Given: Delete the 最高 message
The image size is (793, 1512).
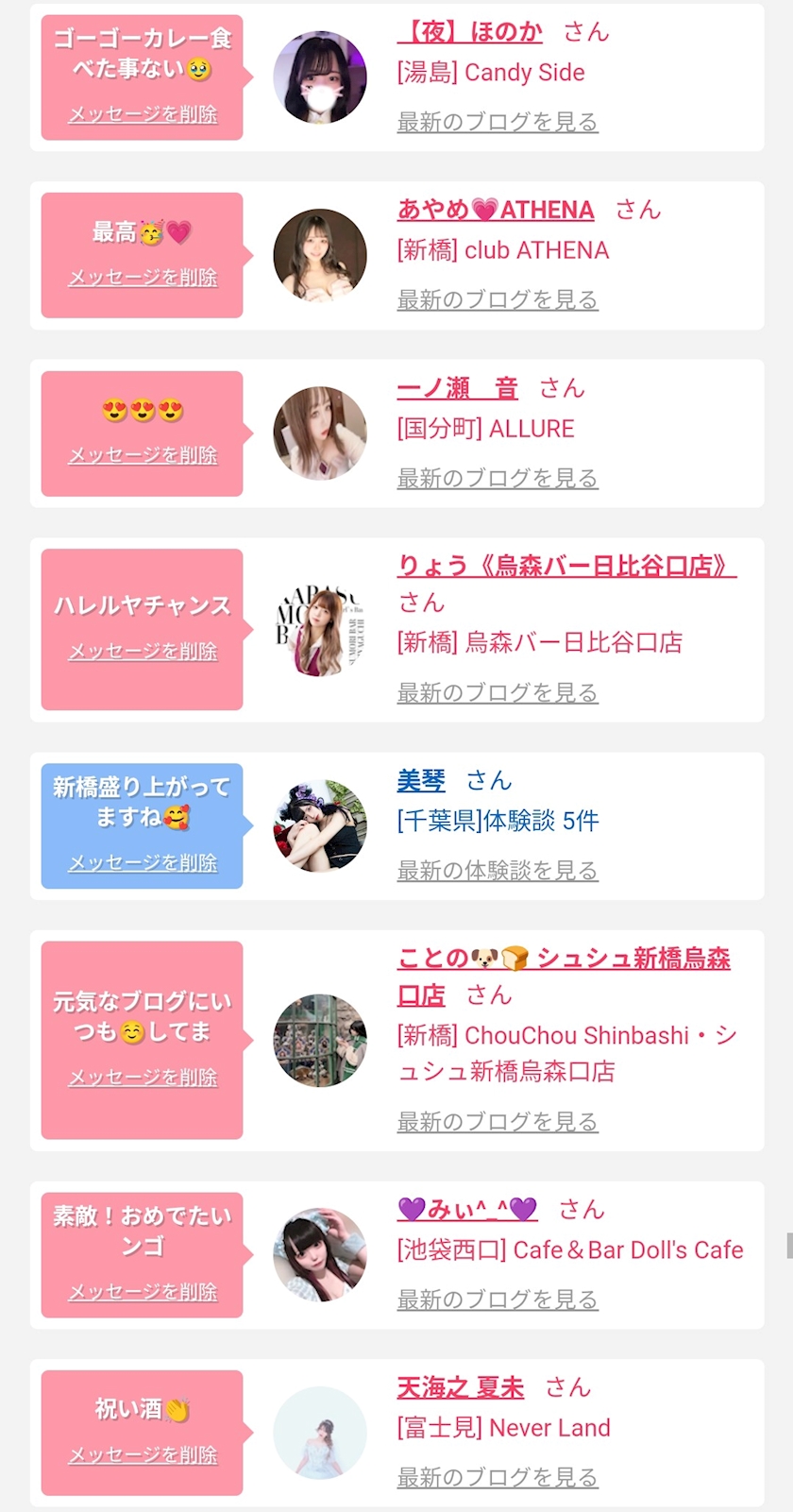Looking at the screenshot, I should [143, 278].
